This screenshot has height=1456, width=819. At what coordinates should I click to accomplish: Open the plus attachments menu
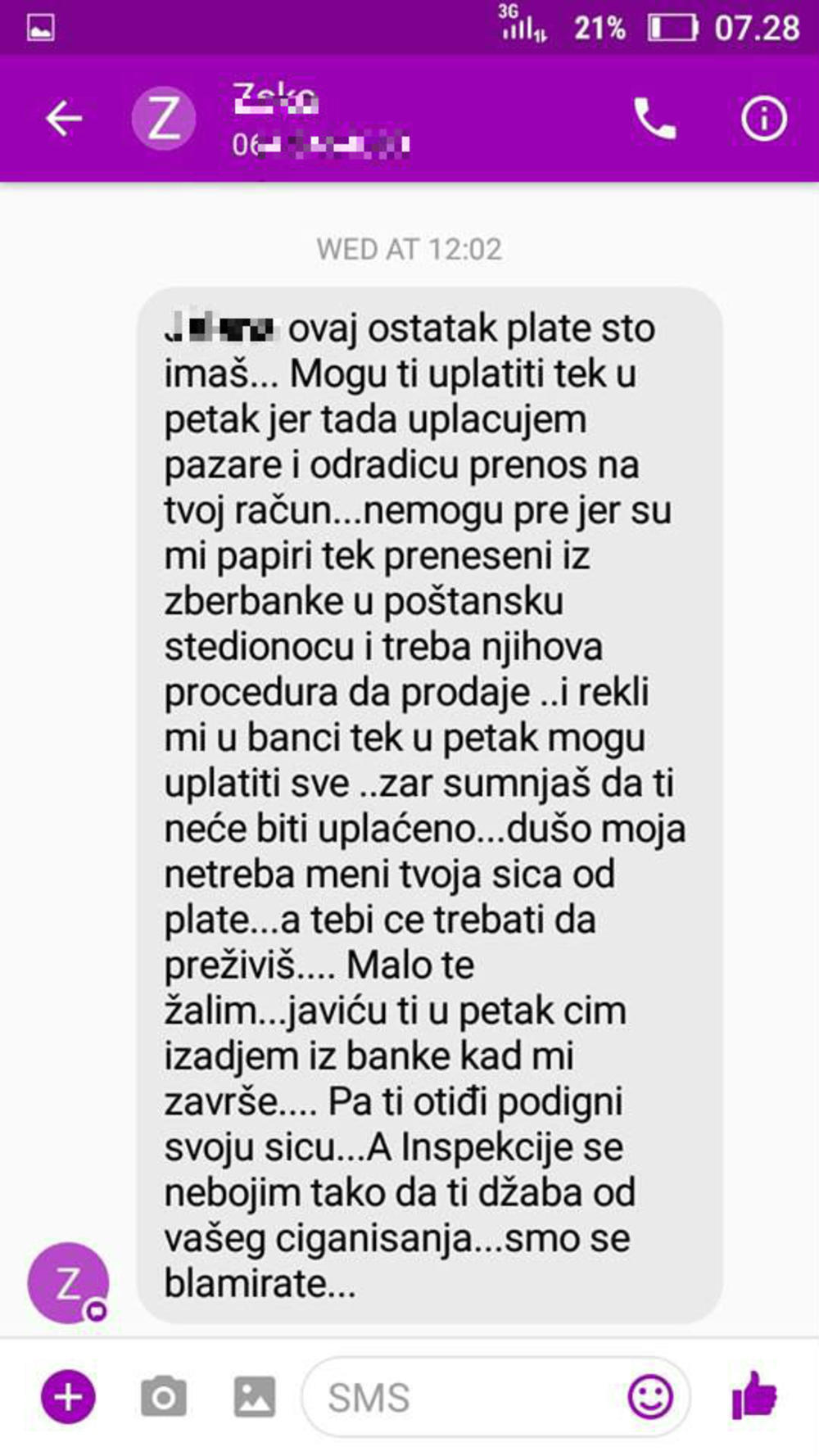(68, 1396)
